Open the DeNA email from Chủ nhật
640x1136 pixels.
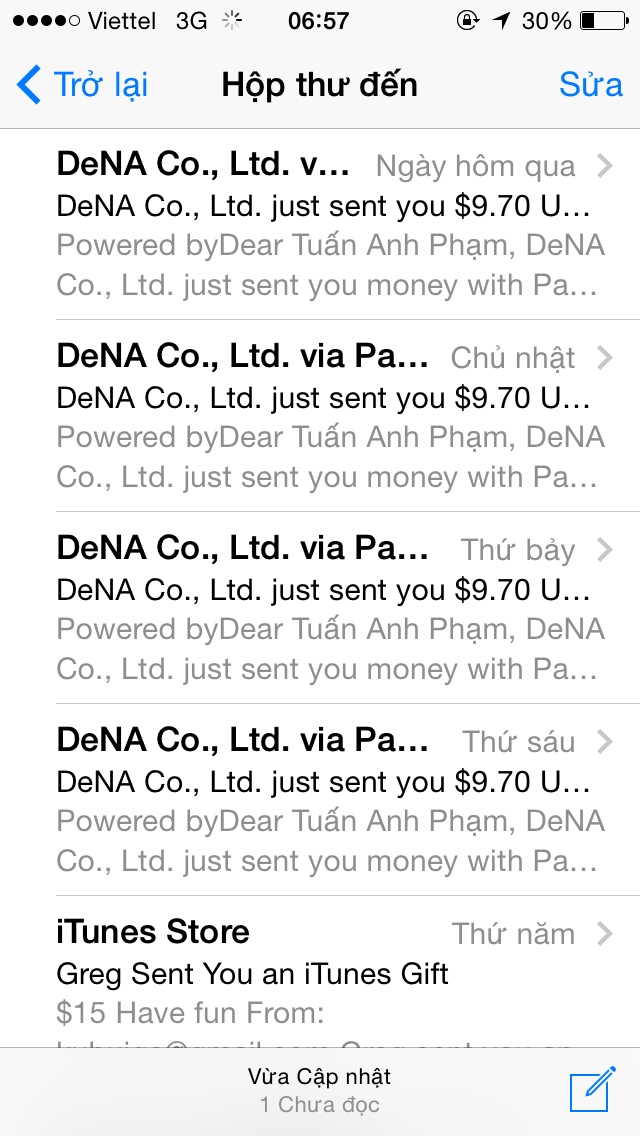[x=330, y=417]
